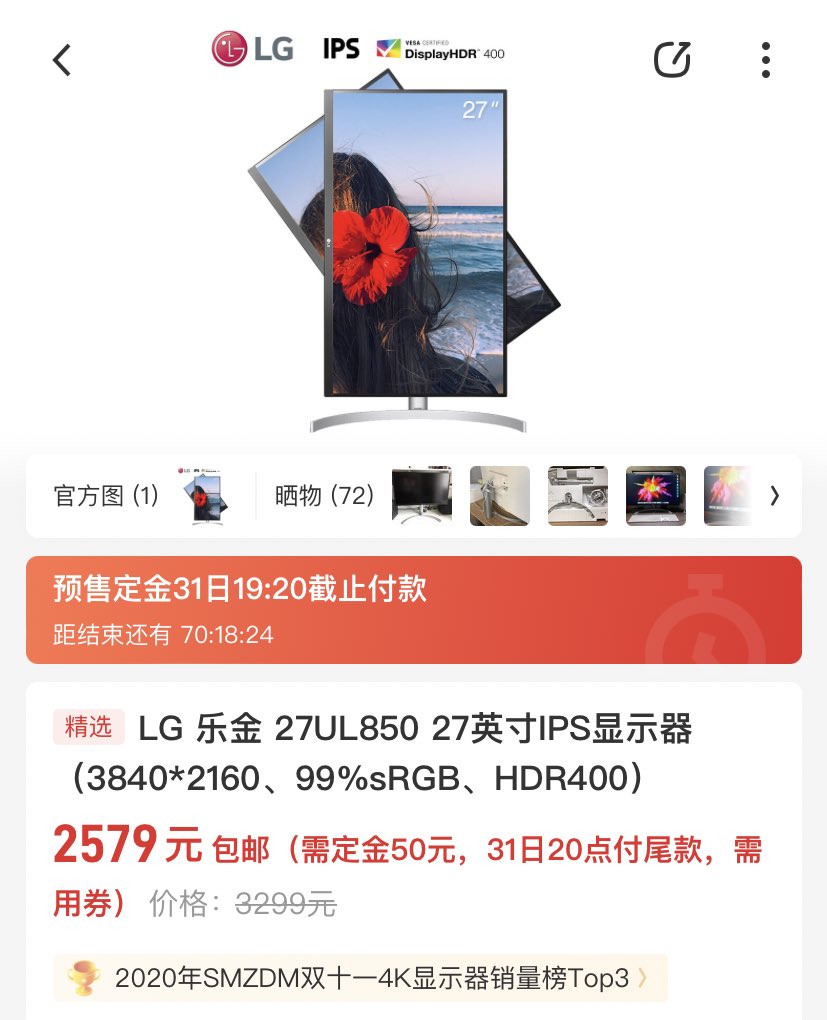The width and height of the screenshot is (827, 1020).
Task: Expand more user photos with the right chevron
Action: pos(774,495)
